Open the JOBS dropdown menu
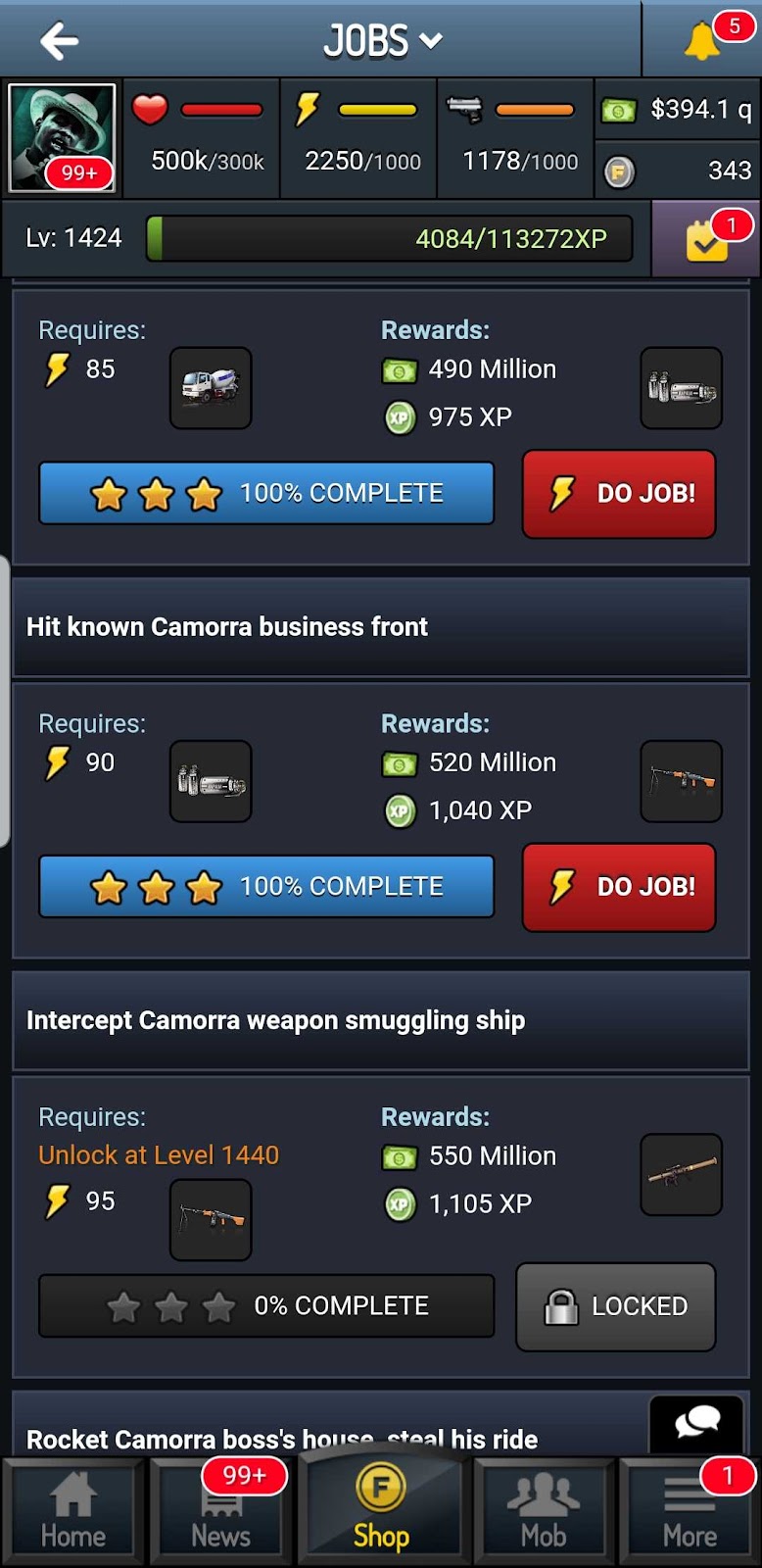 pyautogui.click(x=383, y=41)
